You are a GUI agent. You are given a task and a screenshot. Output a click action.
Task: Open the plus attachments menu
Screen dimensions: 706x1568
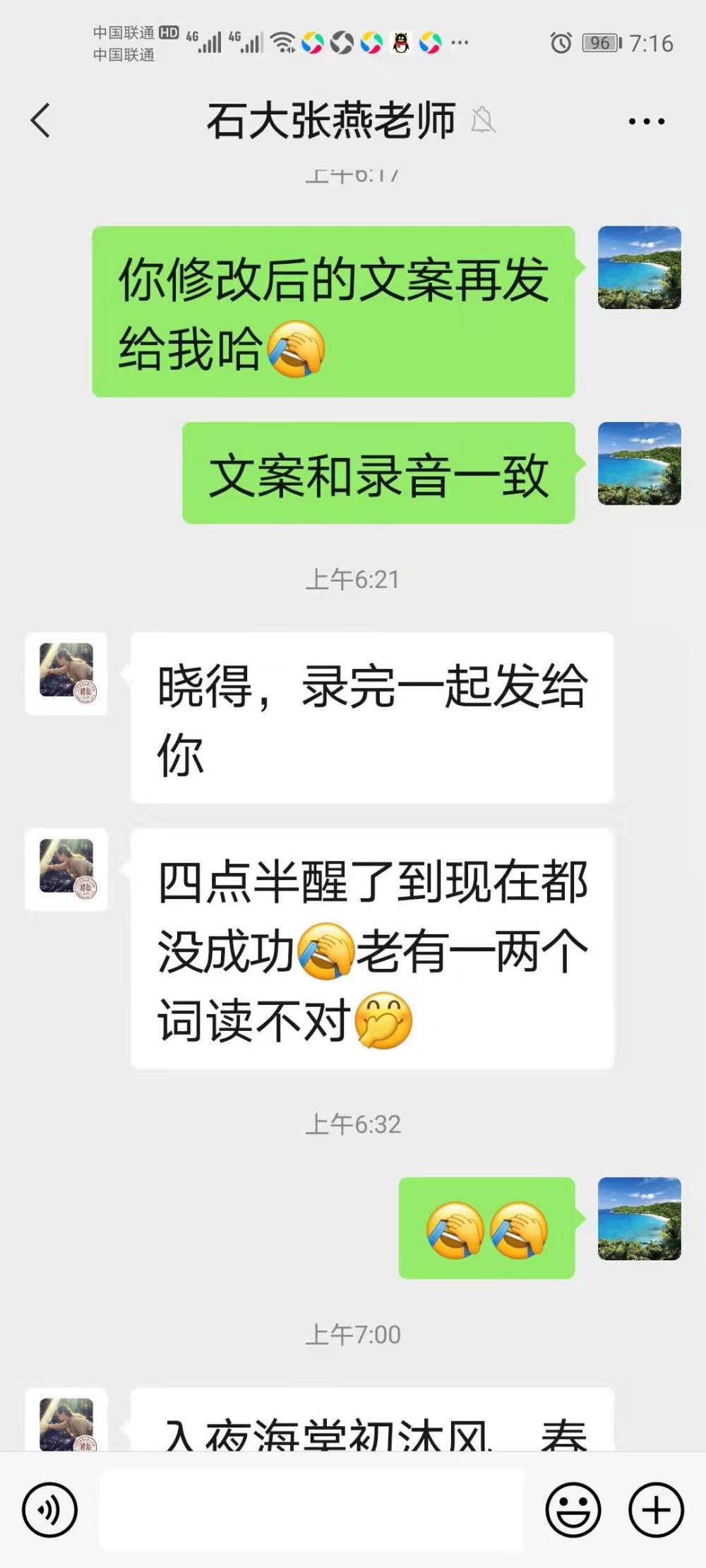pos(656,1509)
